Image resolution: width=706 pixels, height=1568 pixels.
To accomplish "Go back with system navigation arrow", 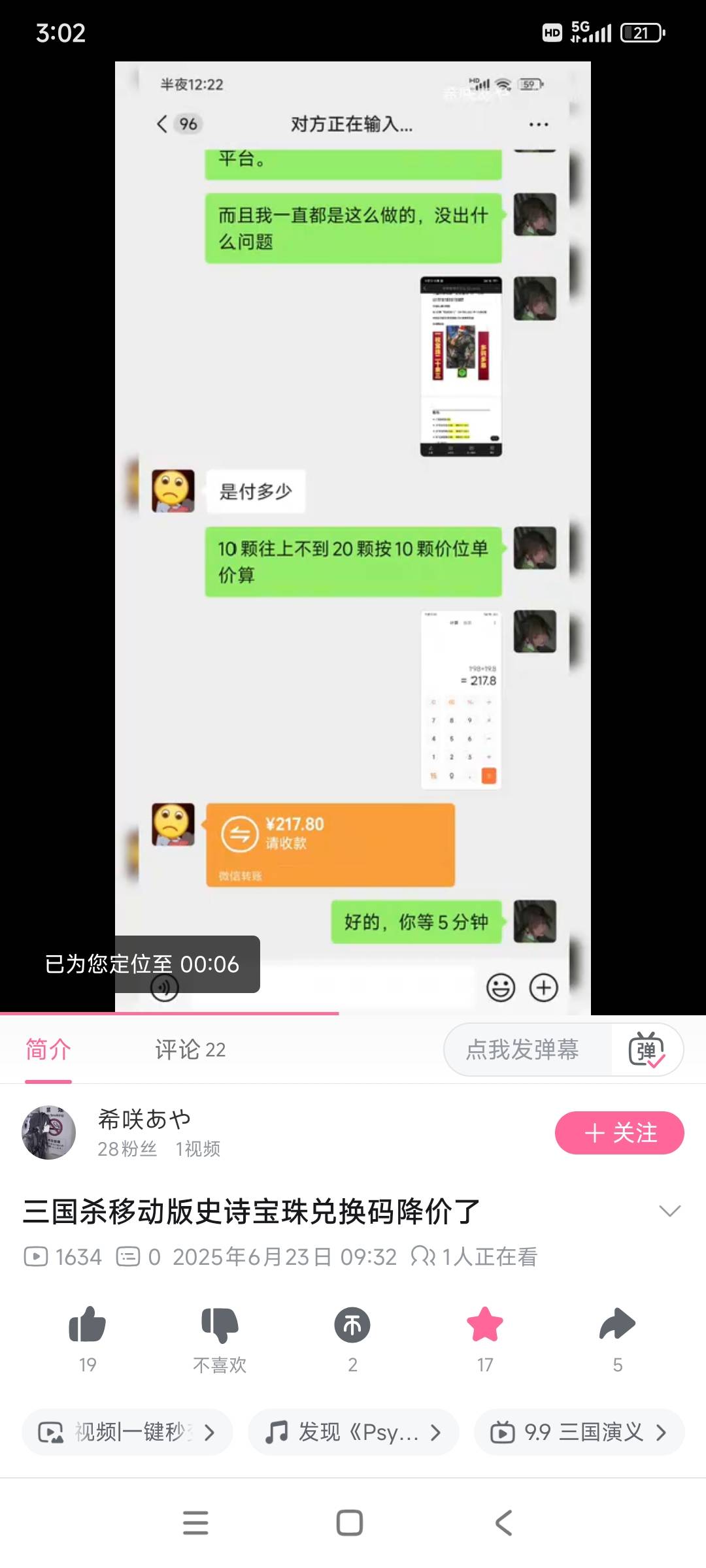I will pyautogui.click(x=503, y=1523).
